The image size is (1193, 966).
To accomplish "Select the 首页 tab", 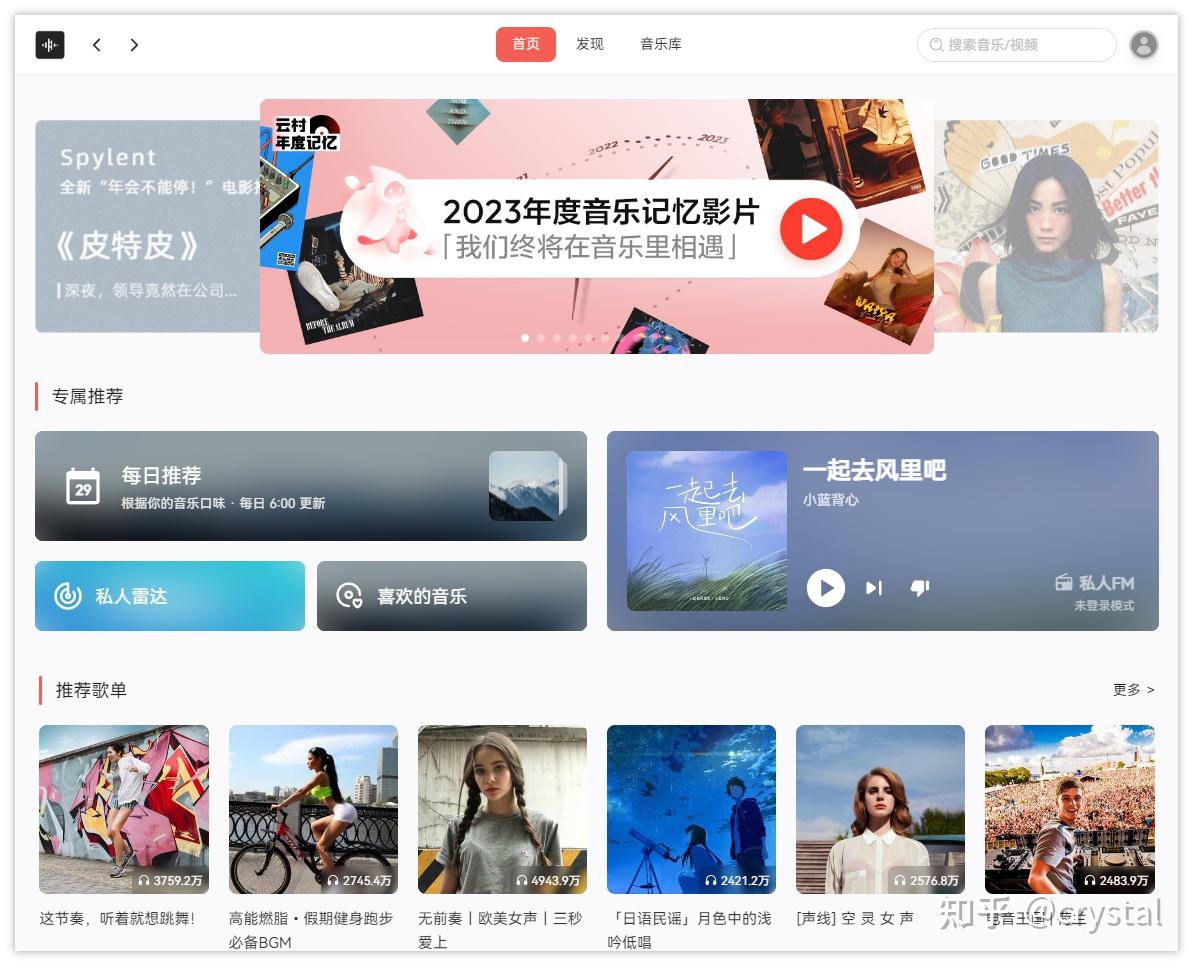I will pyautogui.click(x=526, y=44).
